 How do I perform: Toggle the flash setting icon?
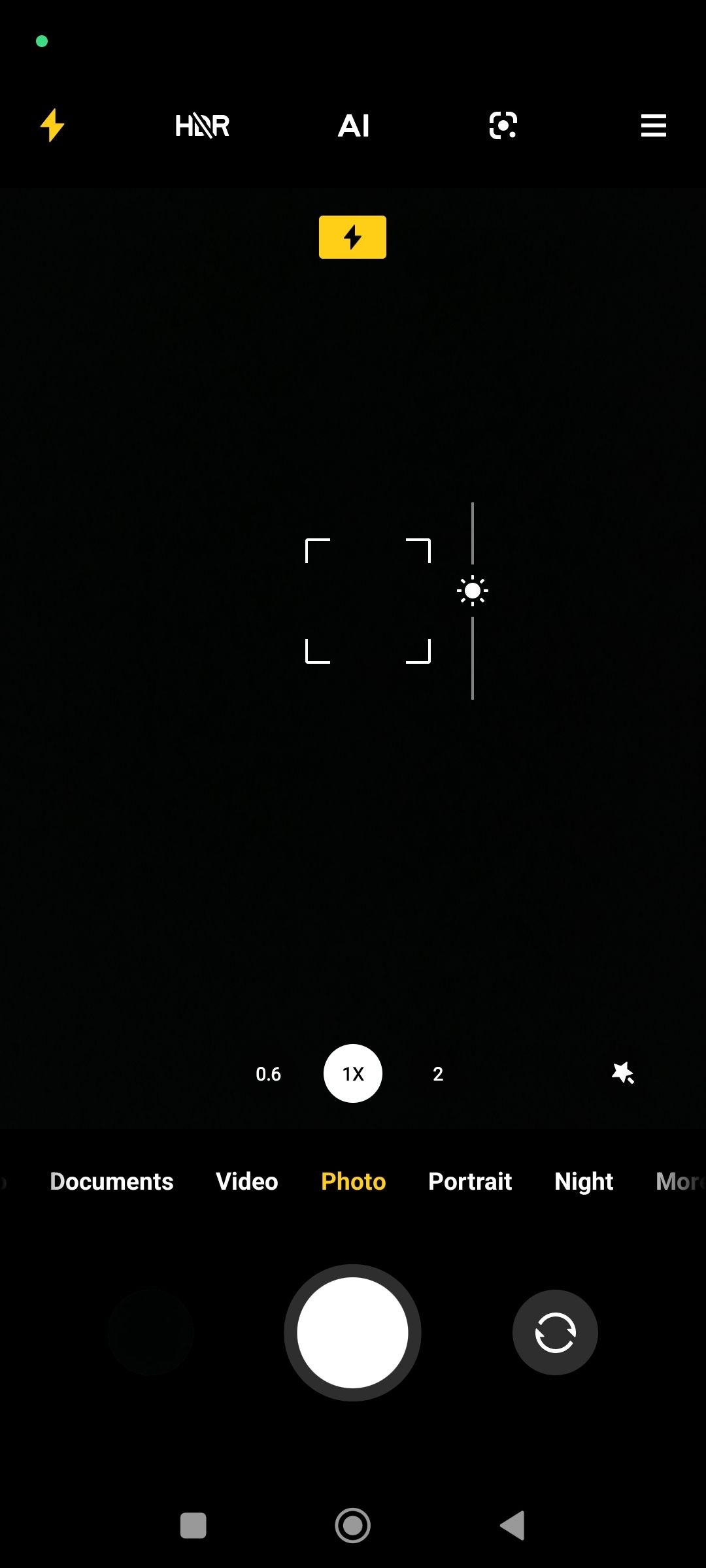[x=52, y=125]
